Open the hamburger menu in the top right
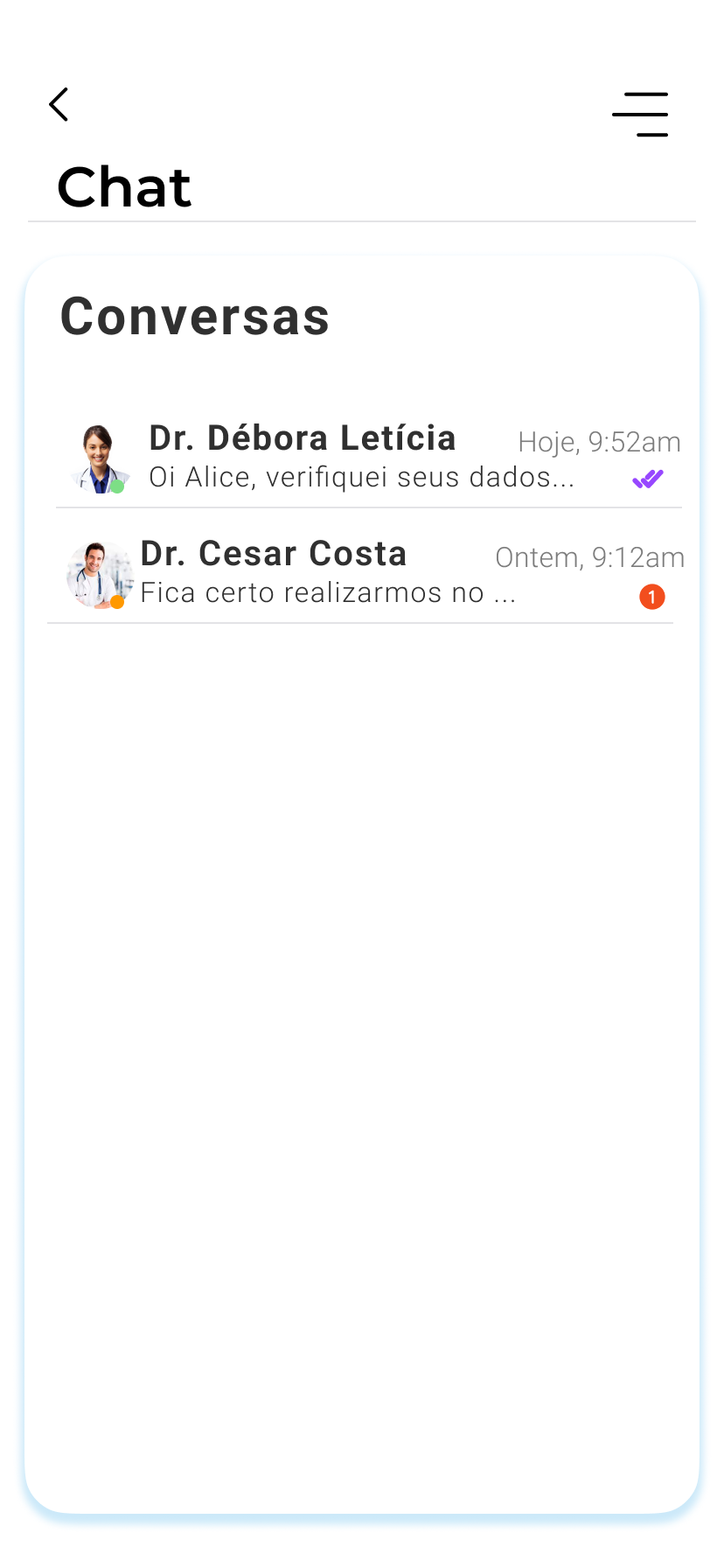Screen dimensions: 724x1568 point(641,115)
